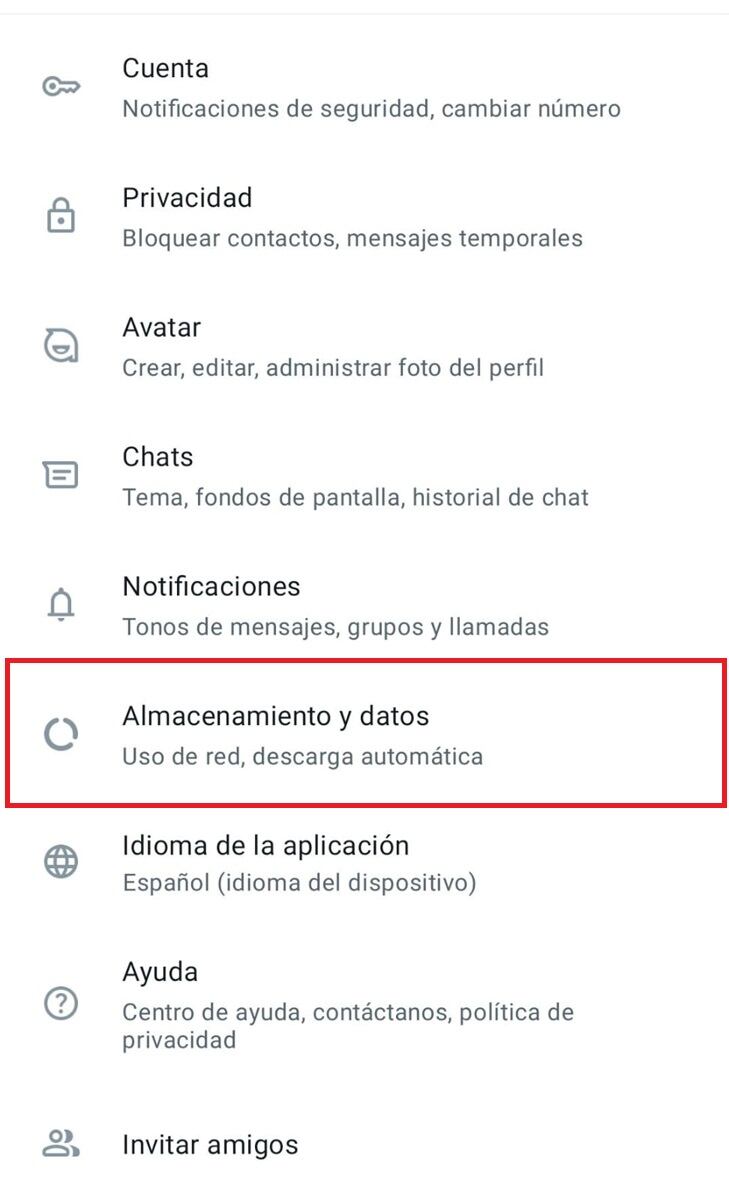Select the globe icon for Idioma
This screenshot has width=729, height=1200.
(62, 861)
